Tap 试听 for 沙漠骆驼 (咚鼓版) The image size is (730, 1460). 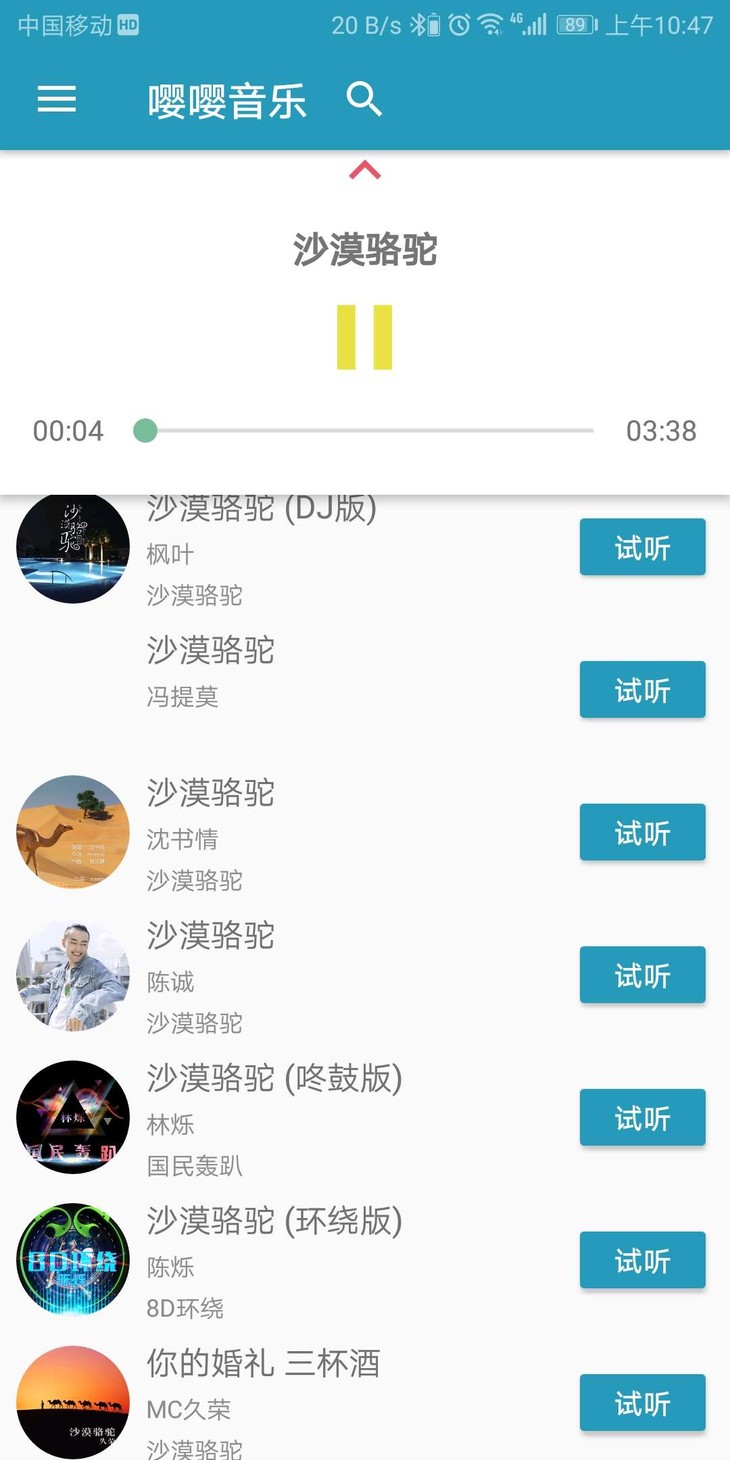pyautogui.click(x=642, y=1117)
